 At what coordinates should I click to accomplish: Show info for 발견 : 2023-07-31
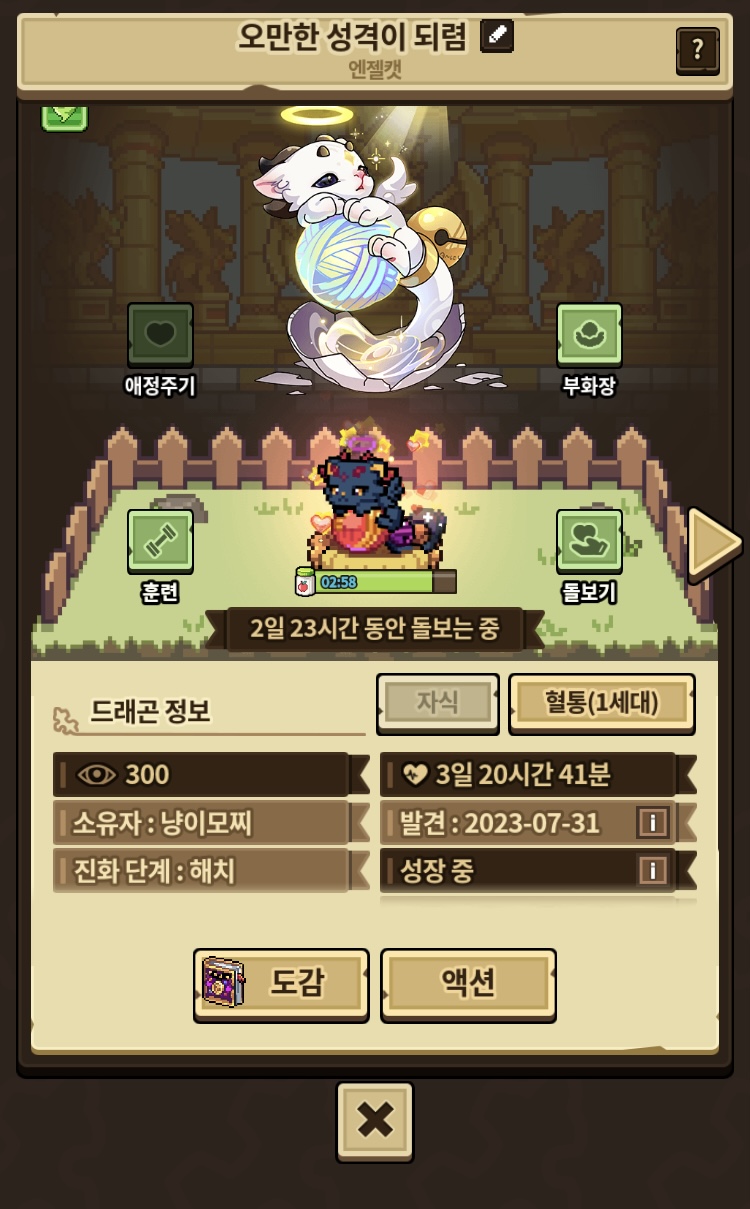(652, 823)
